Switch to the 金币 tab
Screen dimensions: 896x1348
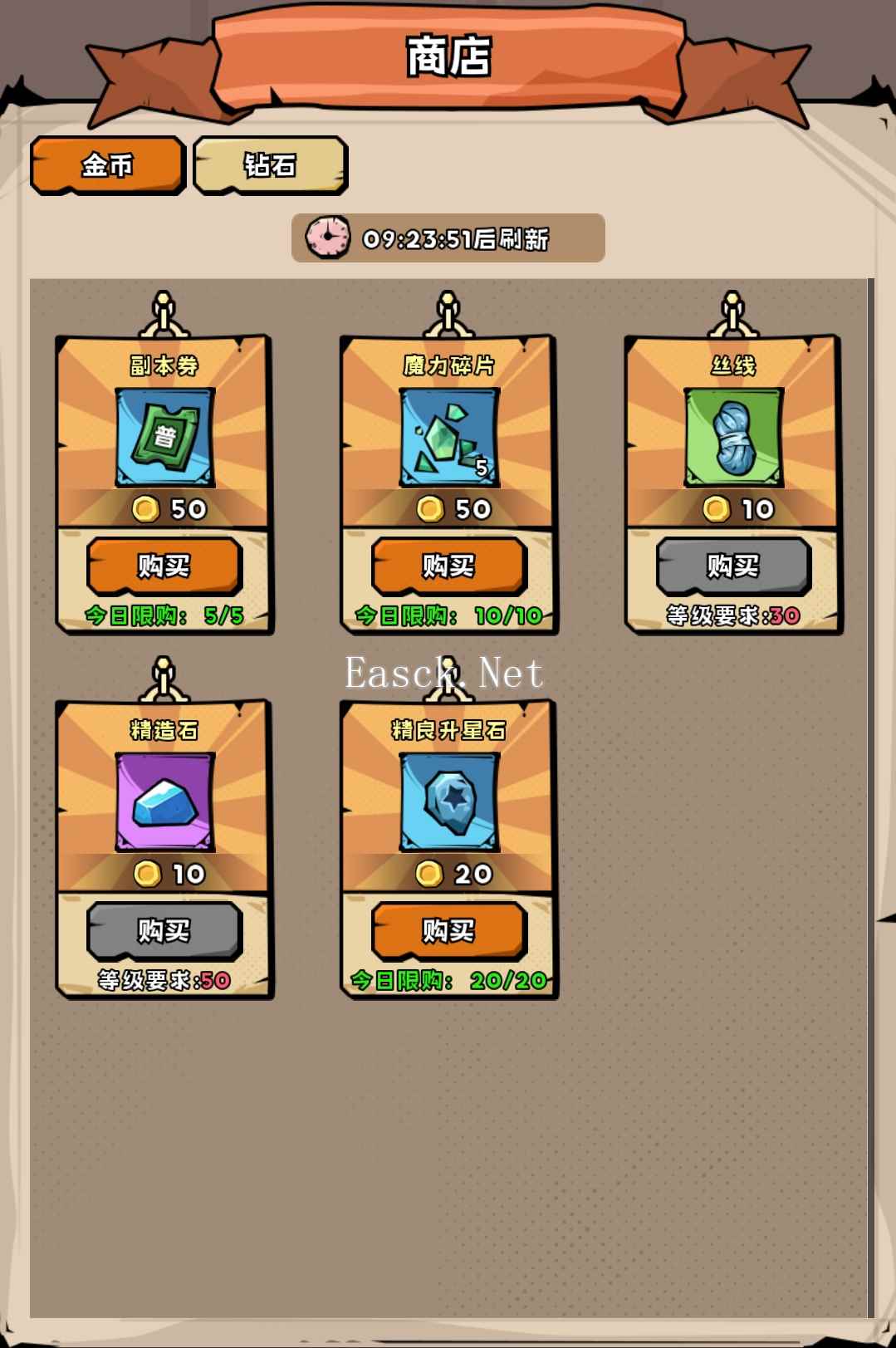[107, 165]
